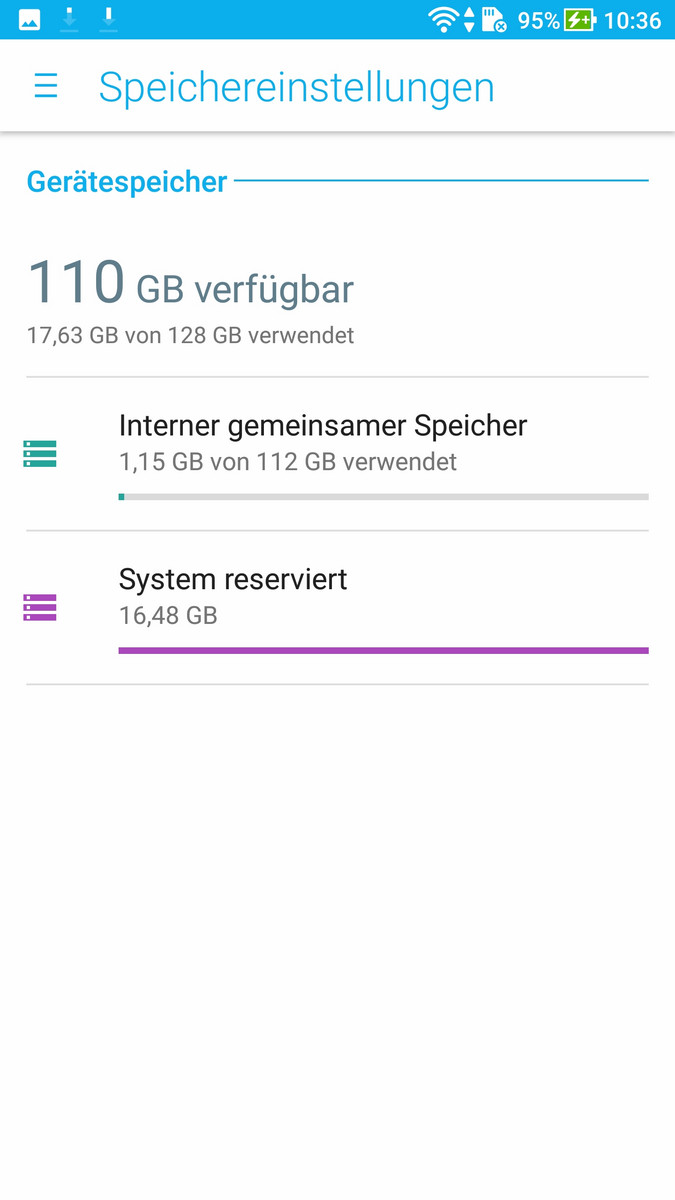
Task: Open Interner gemeinsamer Speicher details
Action: click(322, 443)
